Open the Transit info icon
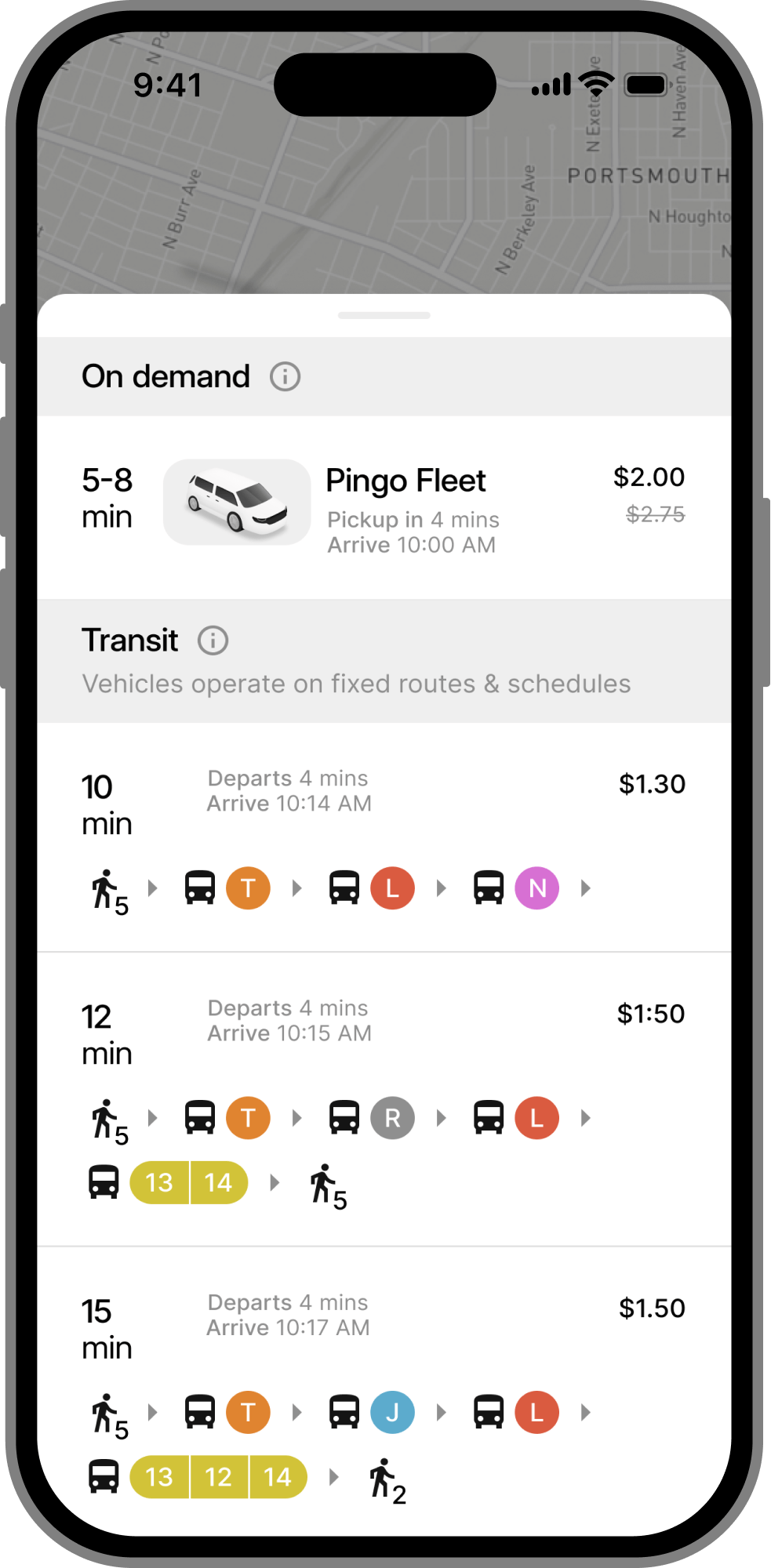 tap(213, 641)
